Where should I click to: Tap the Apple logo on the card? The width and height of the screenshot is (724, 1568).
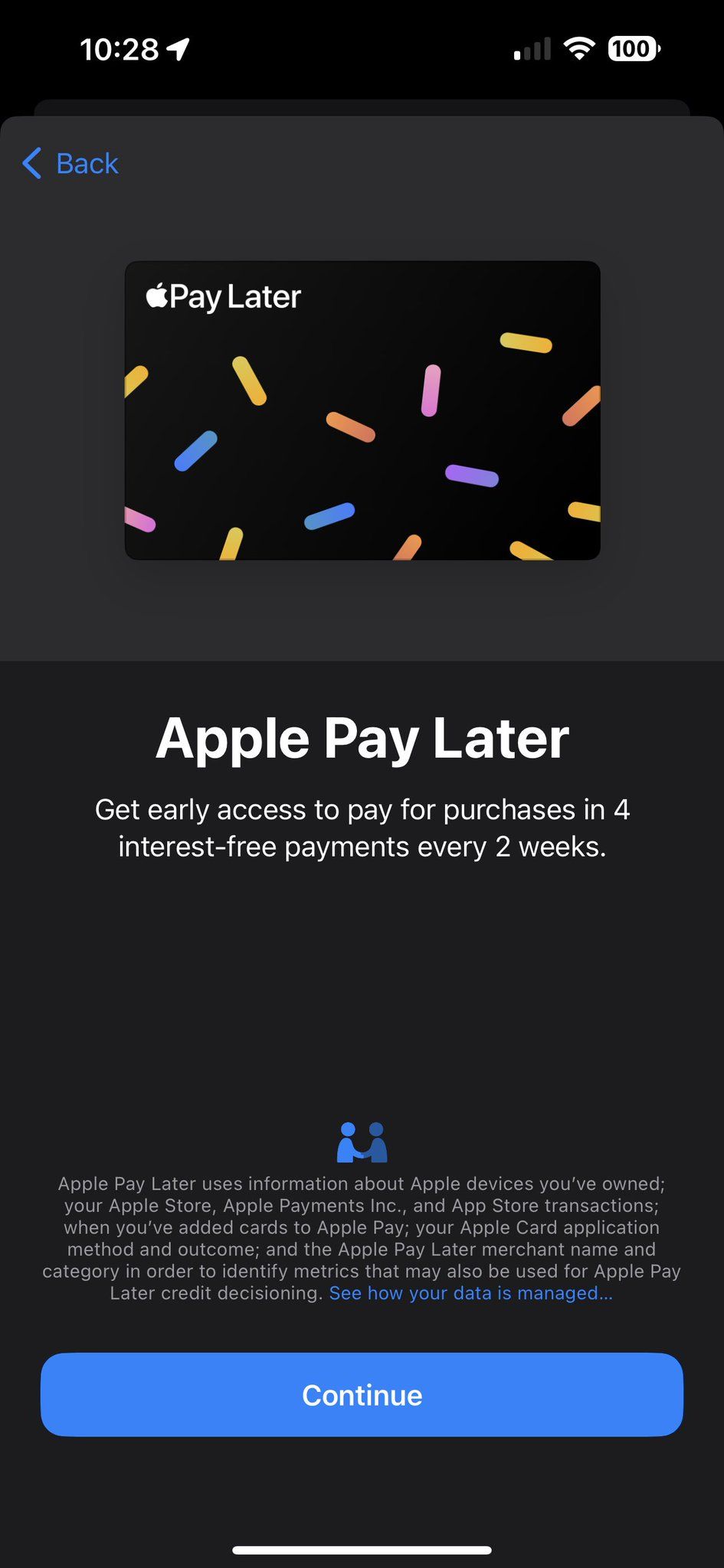[157, 295]
